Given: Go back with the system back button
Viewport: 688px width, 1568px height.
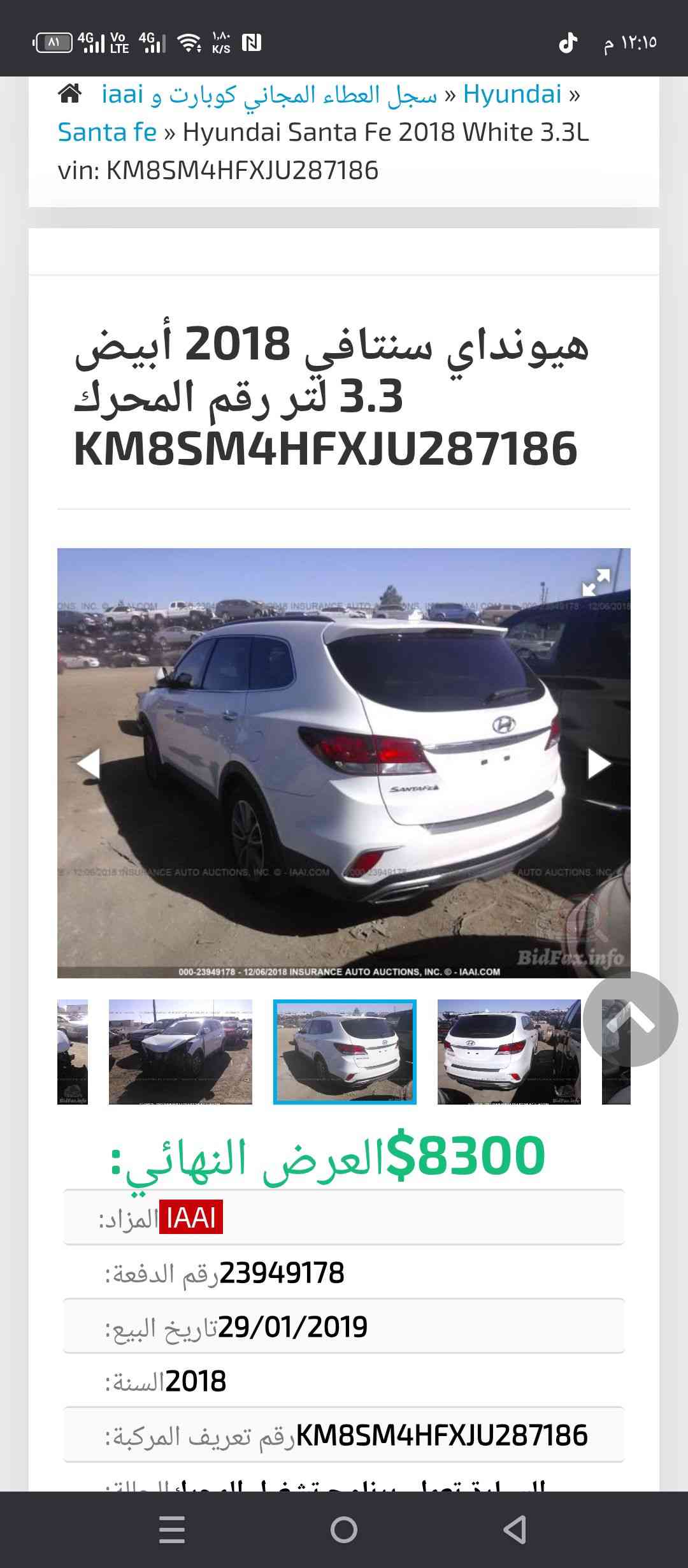Looking at the screenshot, I should 515,1529.
